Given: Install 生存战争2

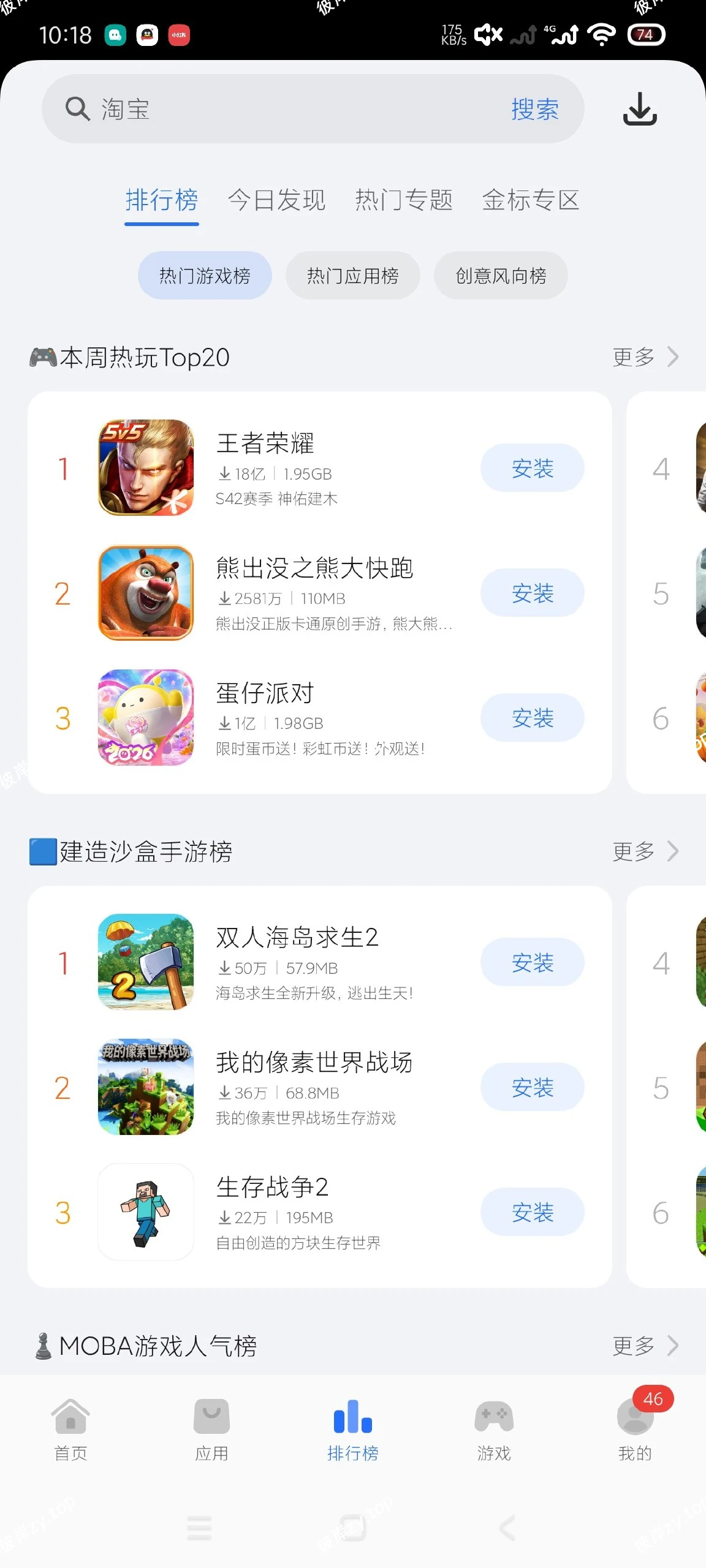Looking at the screenshot, I should pyautogui.click(x=532, y=1212).
